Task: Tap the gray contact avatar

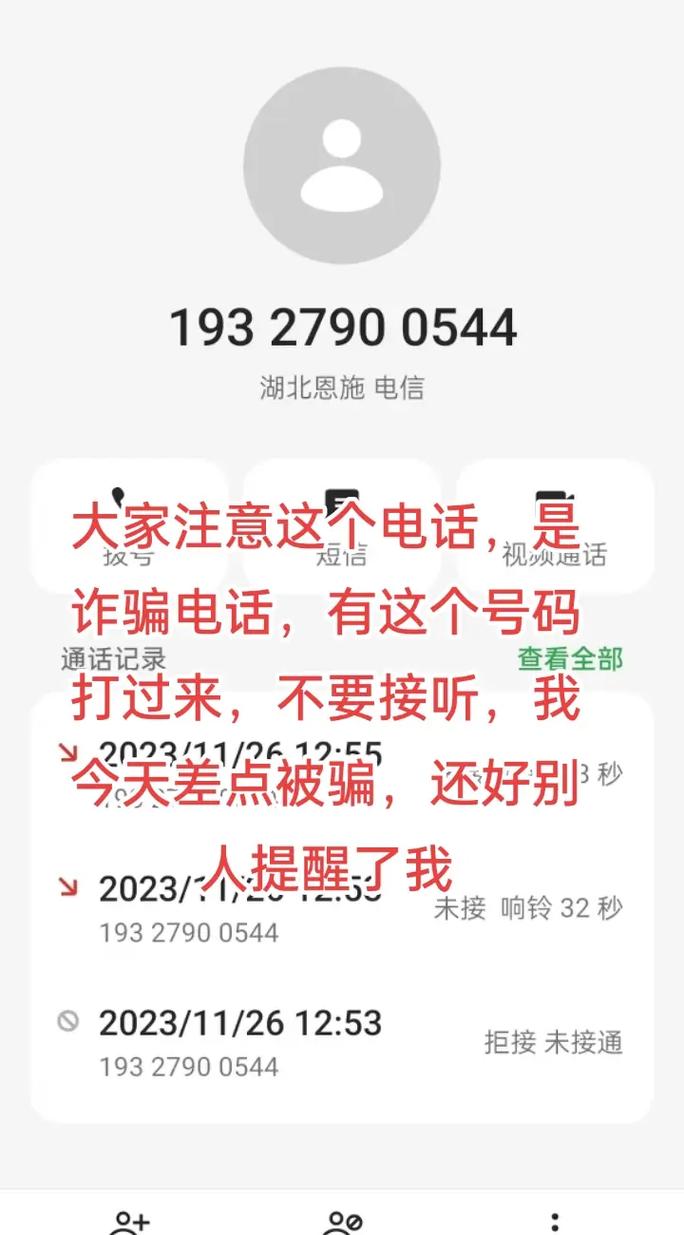Action: [342, 166]
